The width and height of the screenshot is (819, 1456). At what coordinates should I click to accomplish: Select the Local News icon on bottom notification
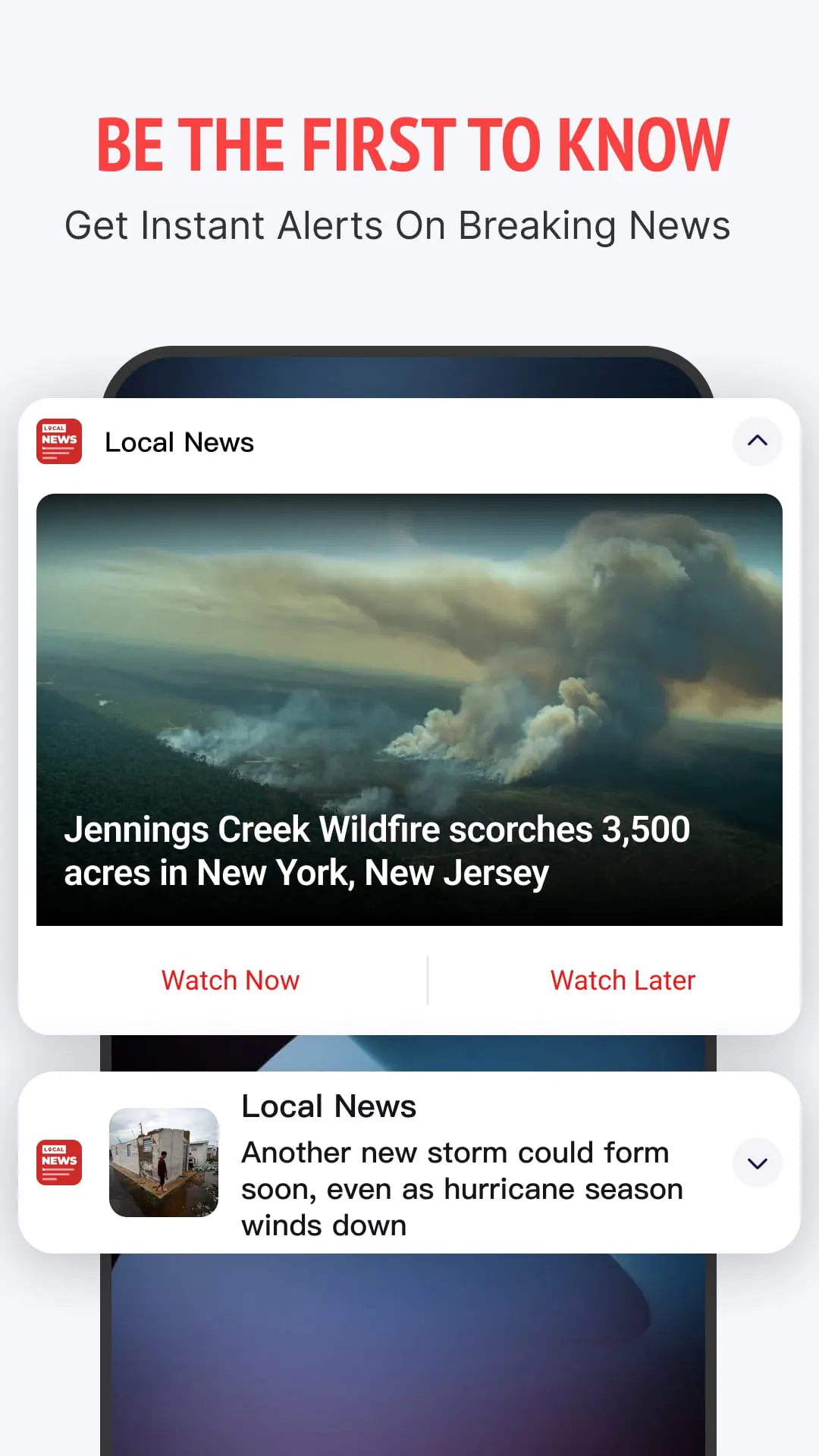point(58,1162)
